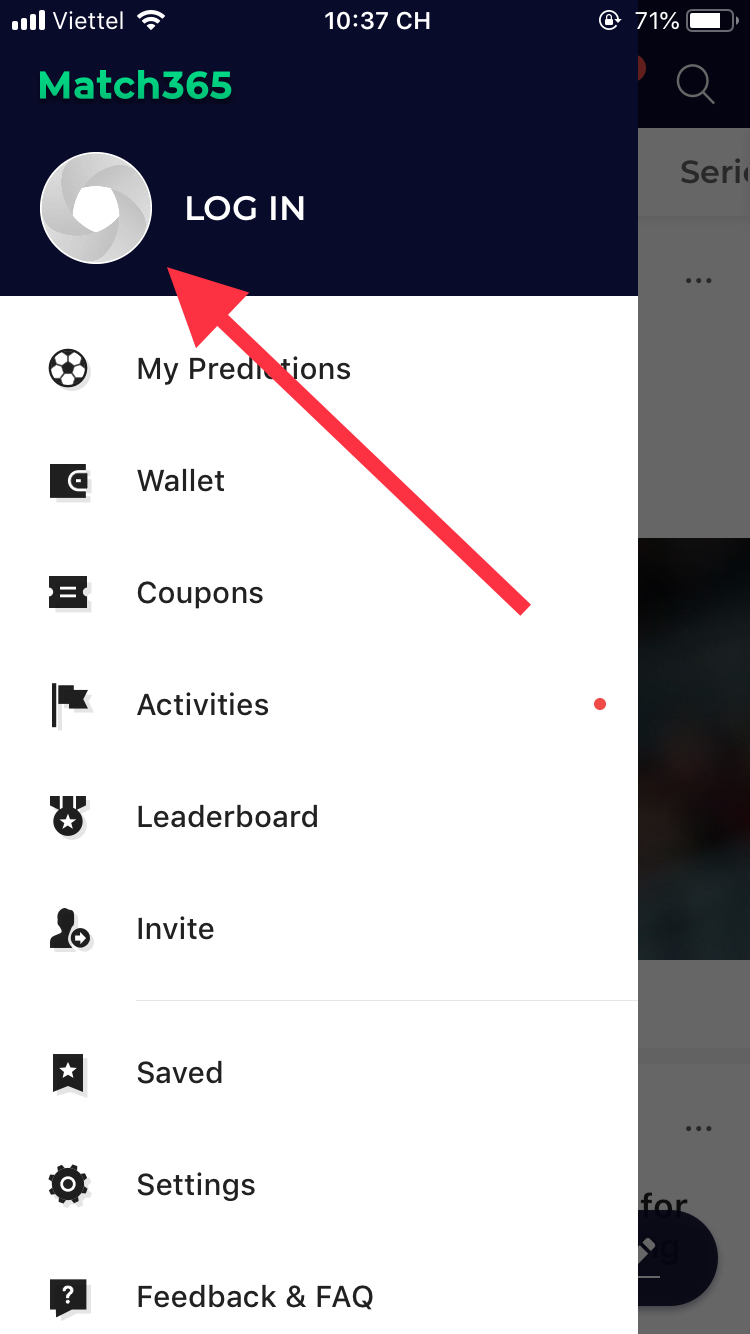
Task: Open Saved items
Action: pos(180,1073)
